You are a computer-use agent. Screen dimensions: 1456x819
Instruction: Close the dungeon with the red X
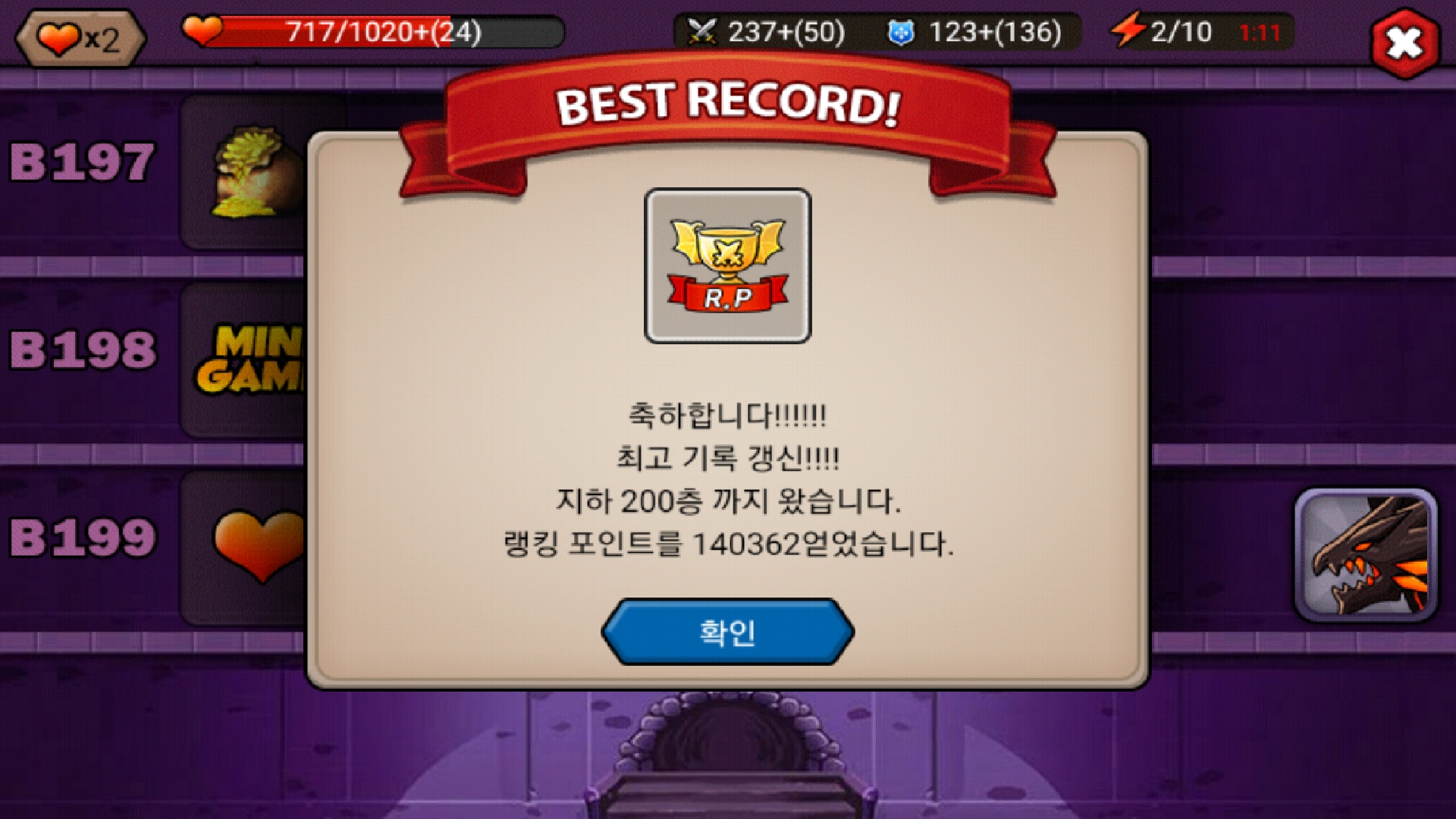pos(1404,44)
